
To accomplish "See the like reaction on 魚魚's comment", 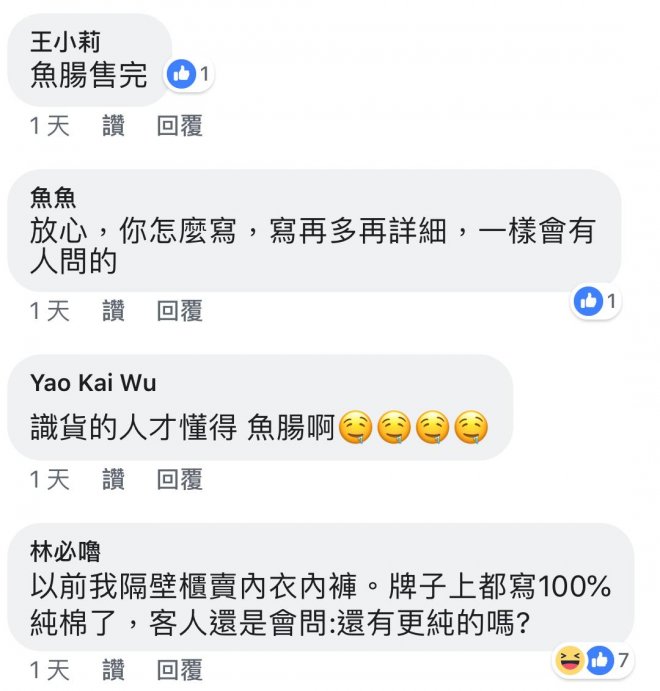I will 597,300.
